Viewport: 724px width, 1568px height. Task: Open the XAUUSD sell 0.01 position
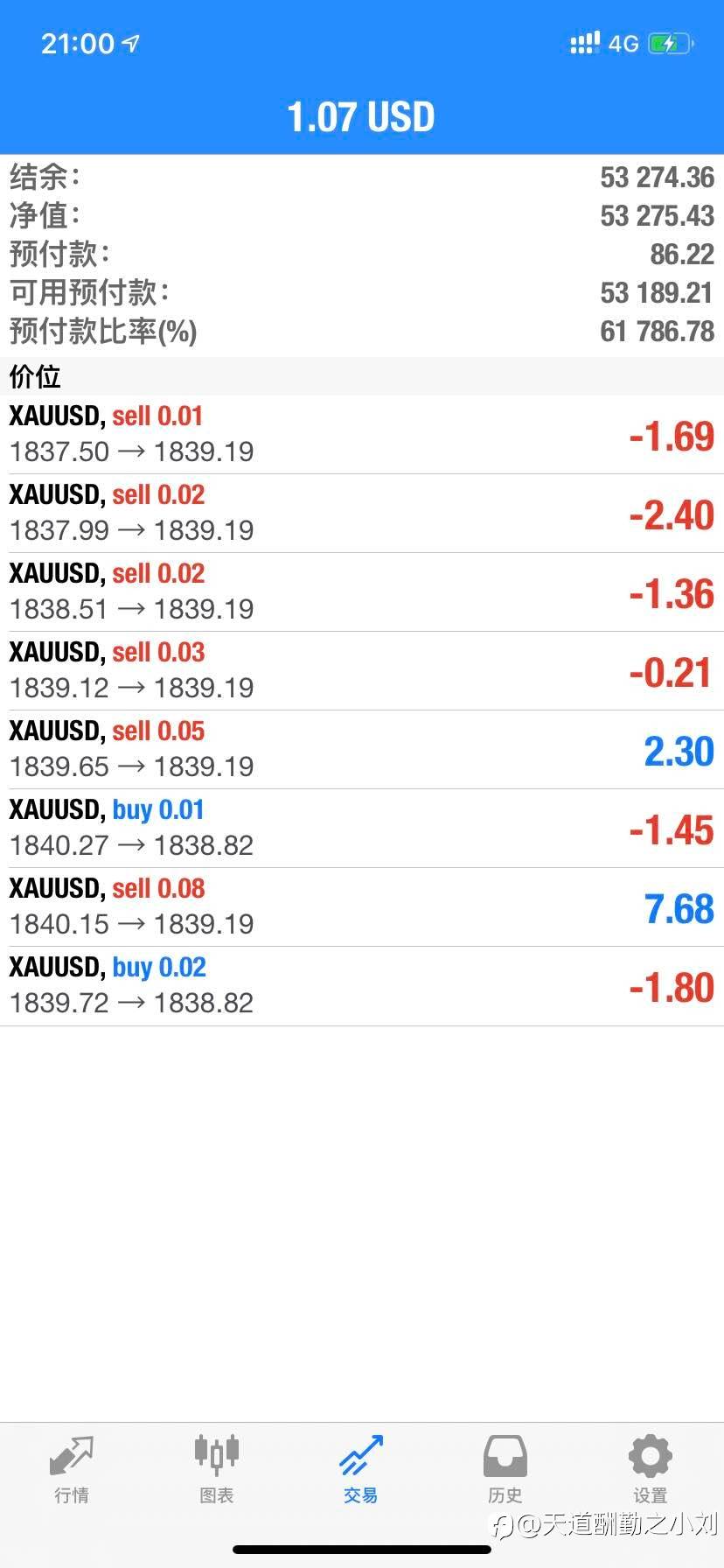coord(362,435)
